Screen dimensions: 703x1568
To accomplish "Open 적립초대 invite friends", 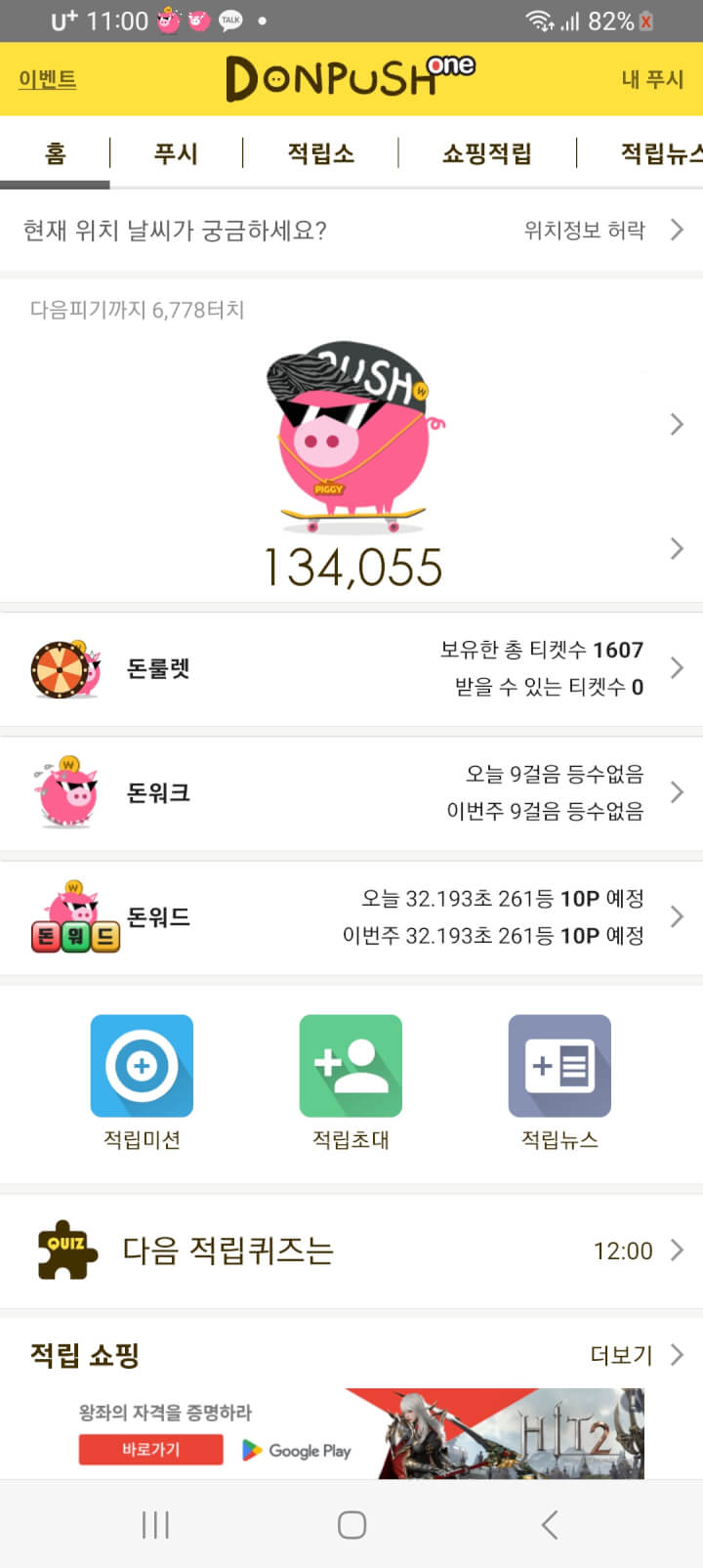I will tap(351, 1081).
